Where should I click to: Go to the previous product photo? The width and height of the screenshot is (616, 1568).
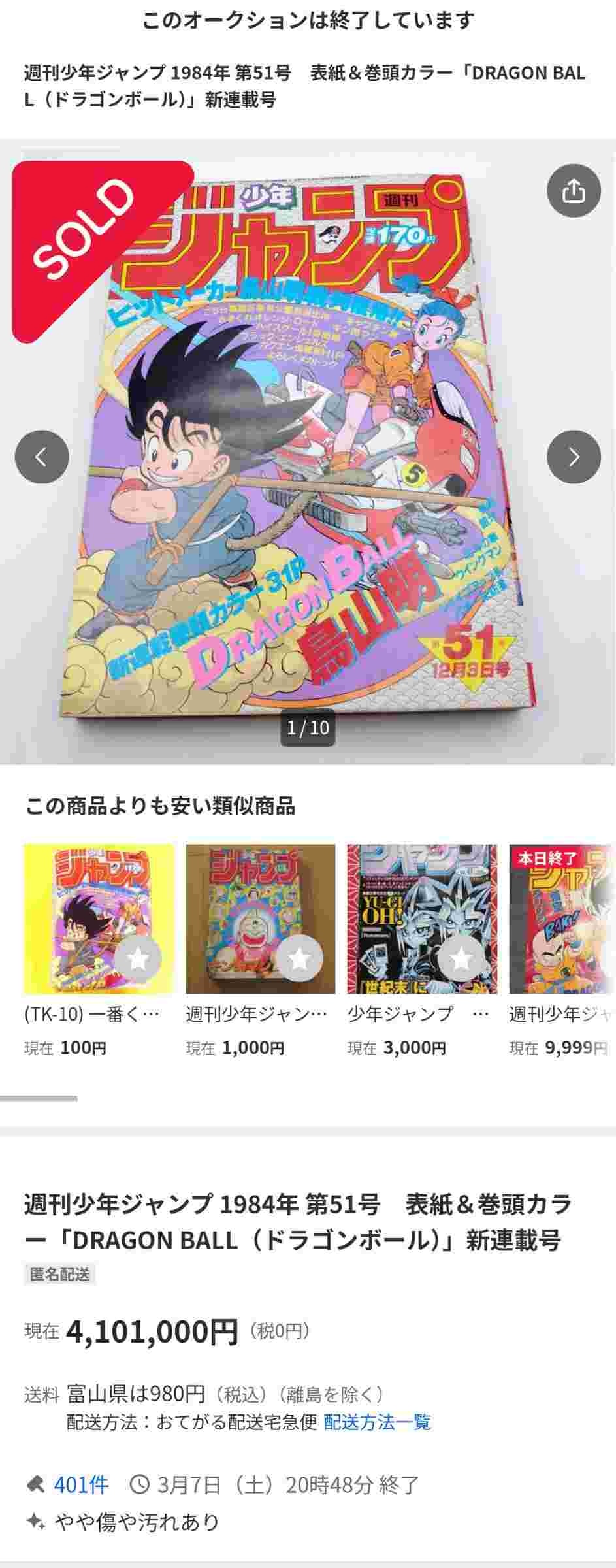pyautogui.click(x=42, y=457)
